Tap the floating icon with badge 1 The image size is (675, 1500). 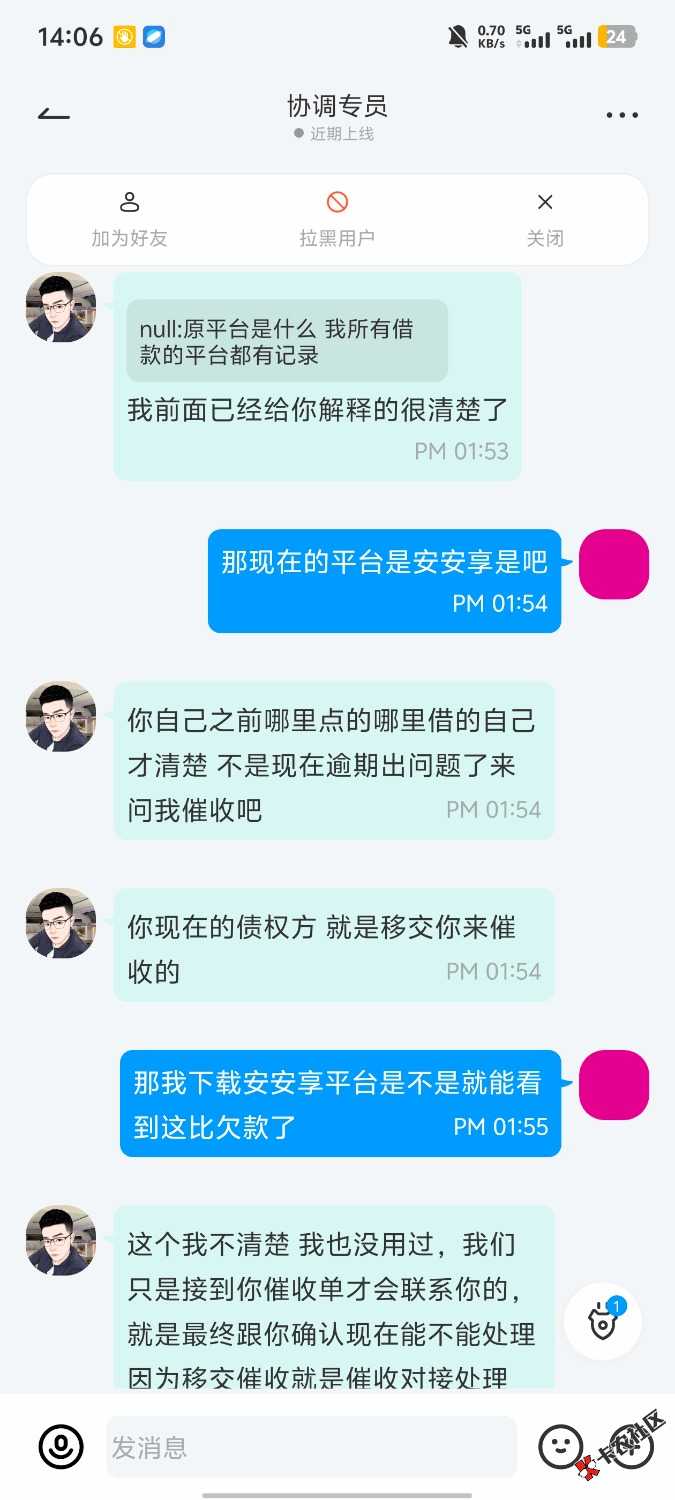pyautogui.click(x=602, y=1322)
